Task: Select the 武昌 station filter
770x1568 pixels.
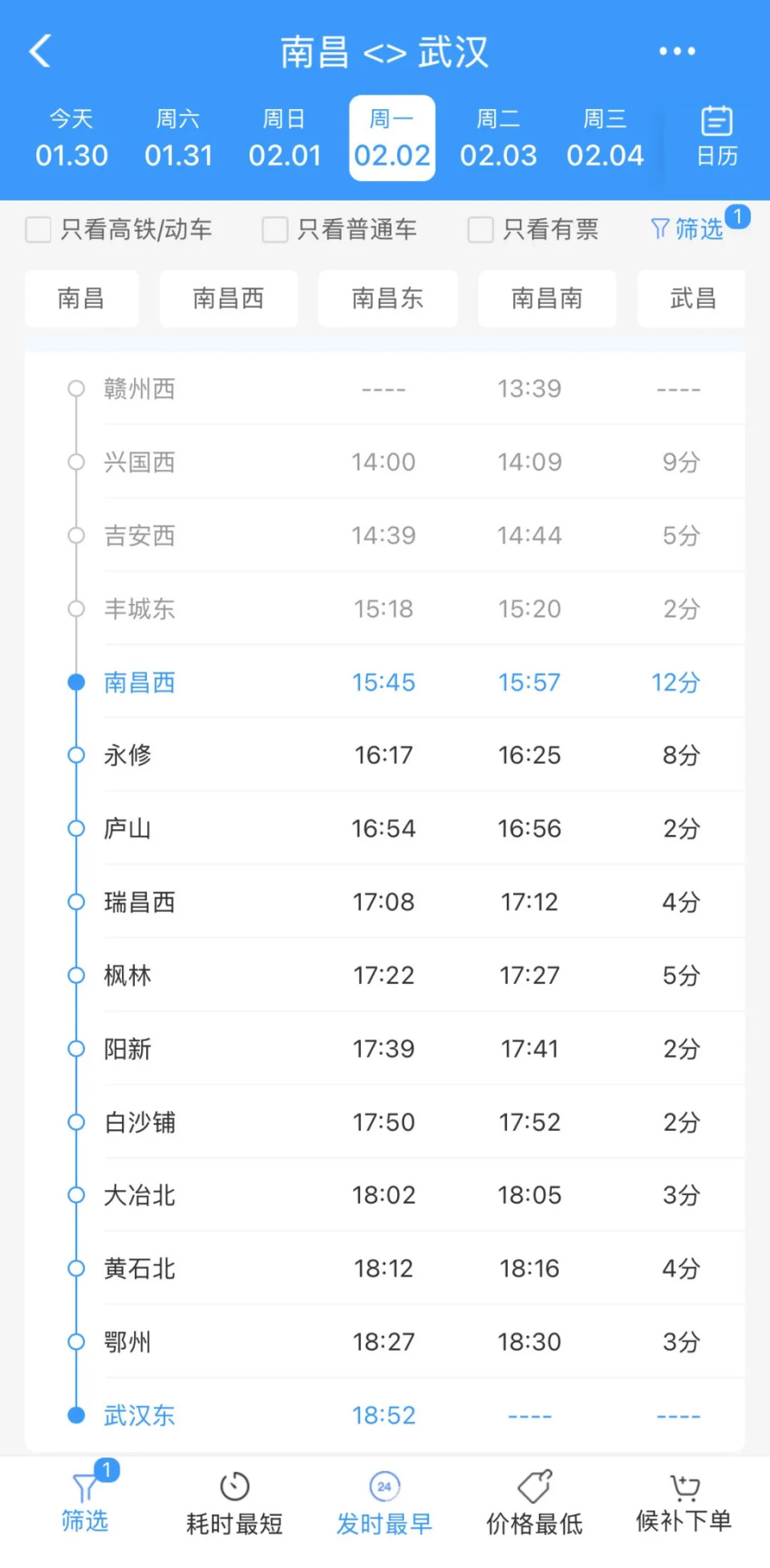Action: tap(691, 298)
